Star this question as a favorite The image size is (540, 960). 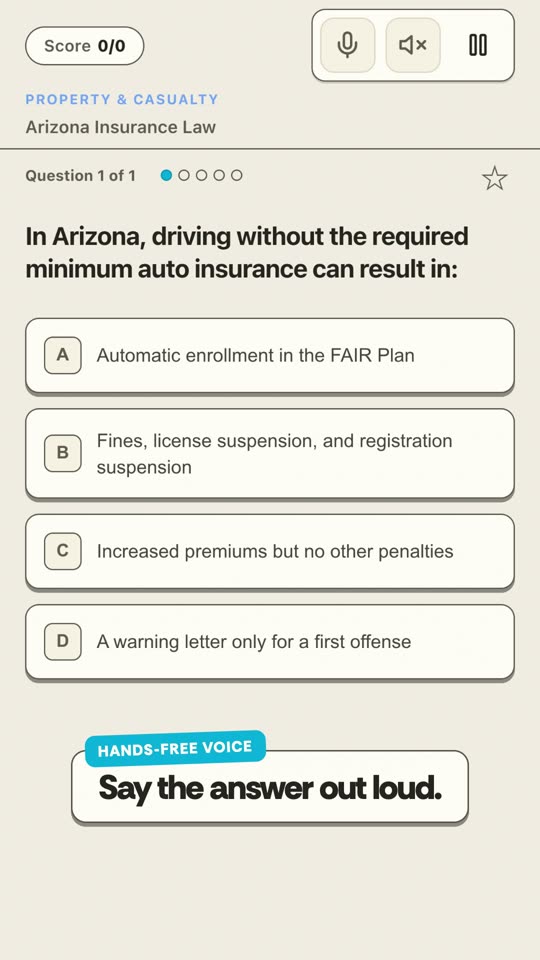click(494, 179)
